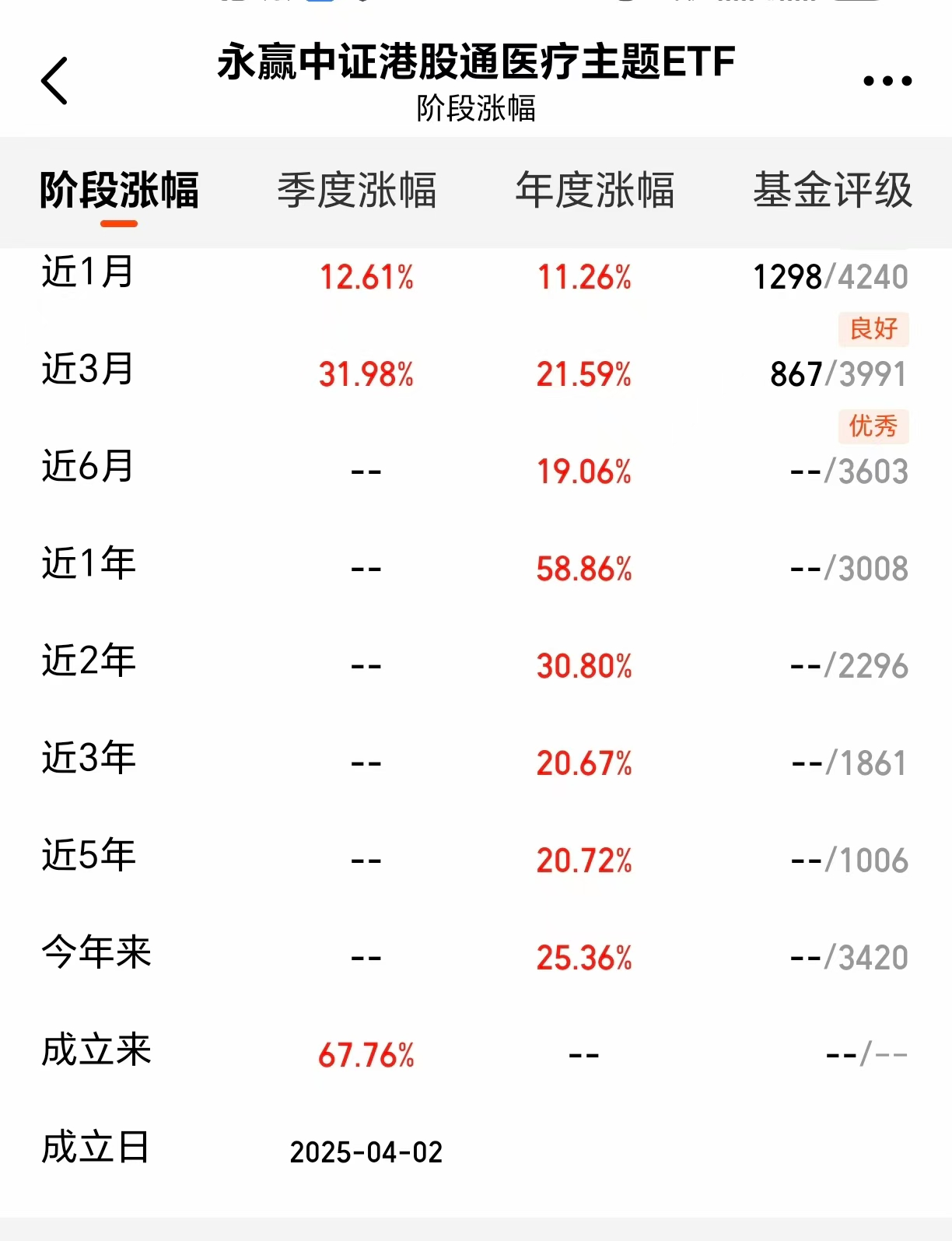This screenshot has height=1241, width=952.
Task: Open the 基金评级 tab
Action: [x=832, y=191]
